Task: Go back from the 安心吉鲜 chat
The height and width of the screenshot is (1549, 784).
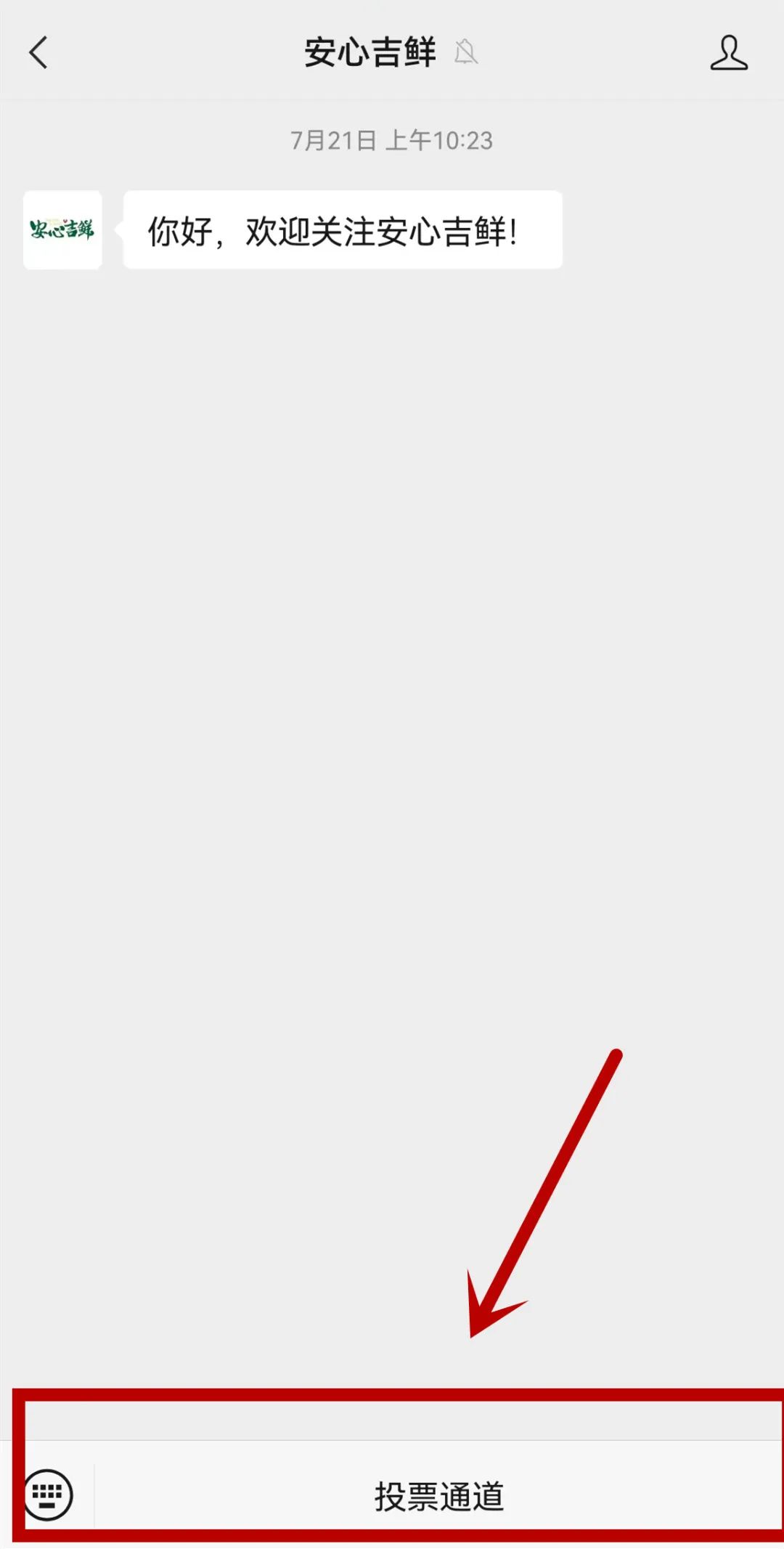Action: click(38, 53)
